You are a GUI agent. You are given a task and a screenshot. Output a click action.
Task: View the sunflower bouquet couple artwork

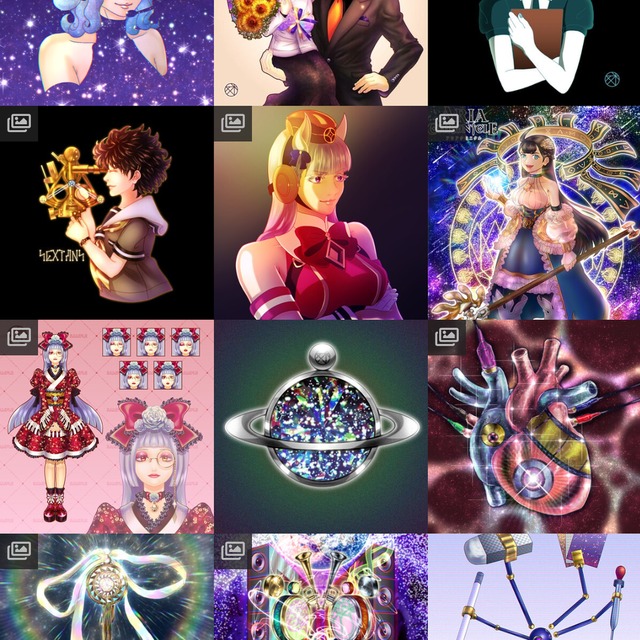click(320, 52)
